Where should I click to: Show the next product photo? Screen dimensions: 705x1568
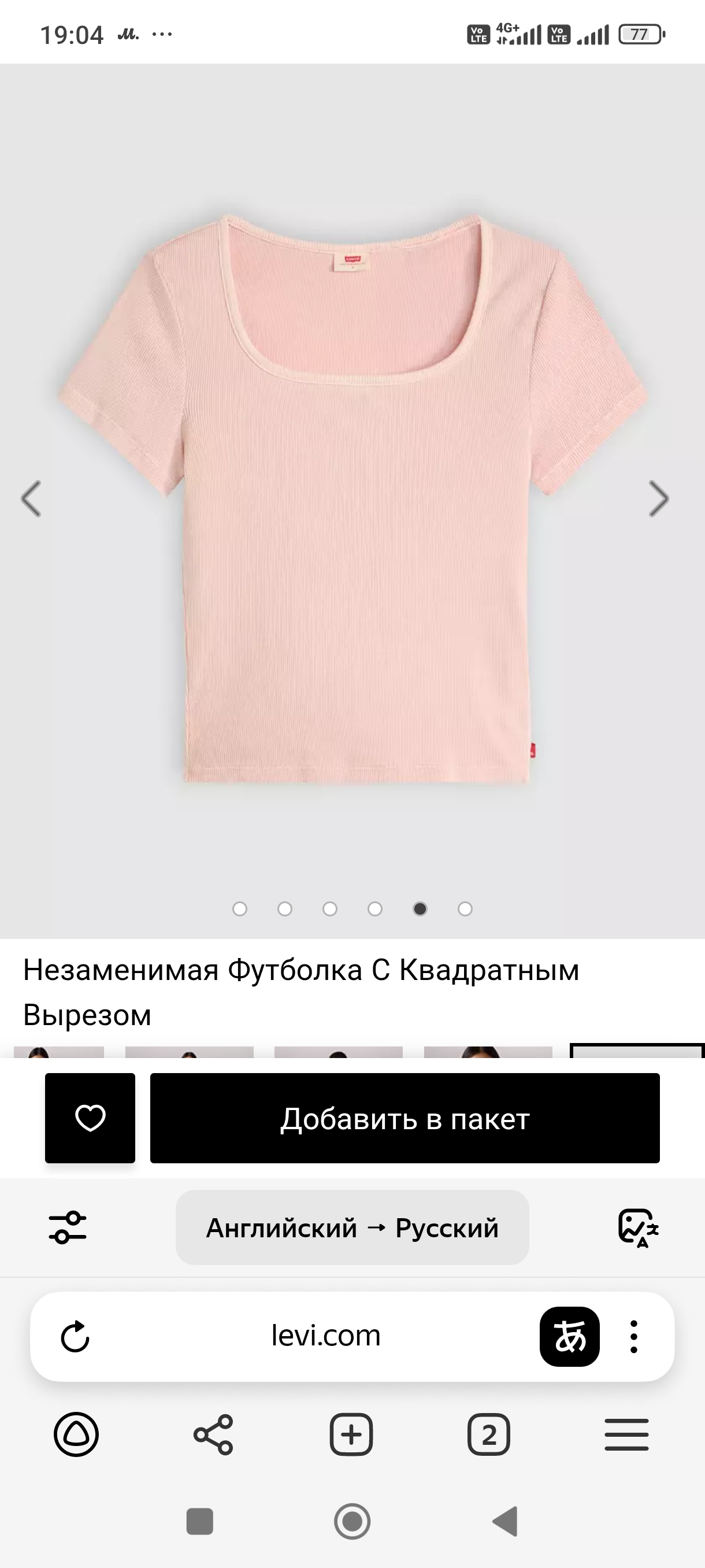(658, 498)
